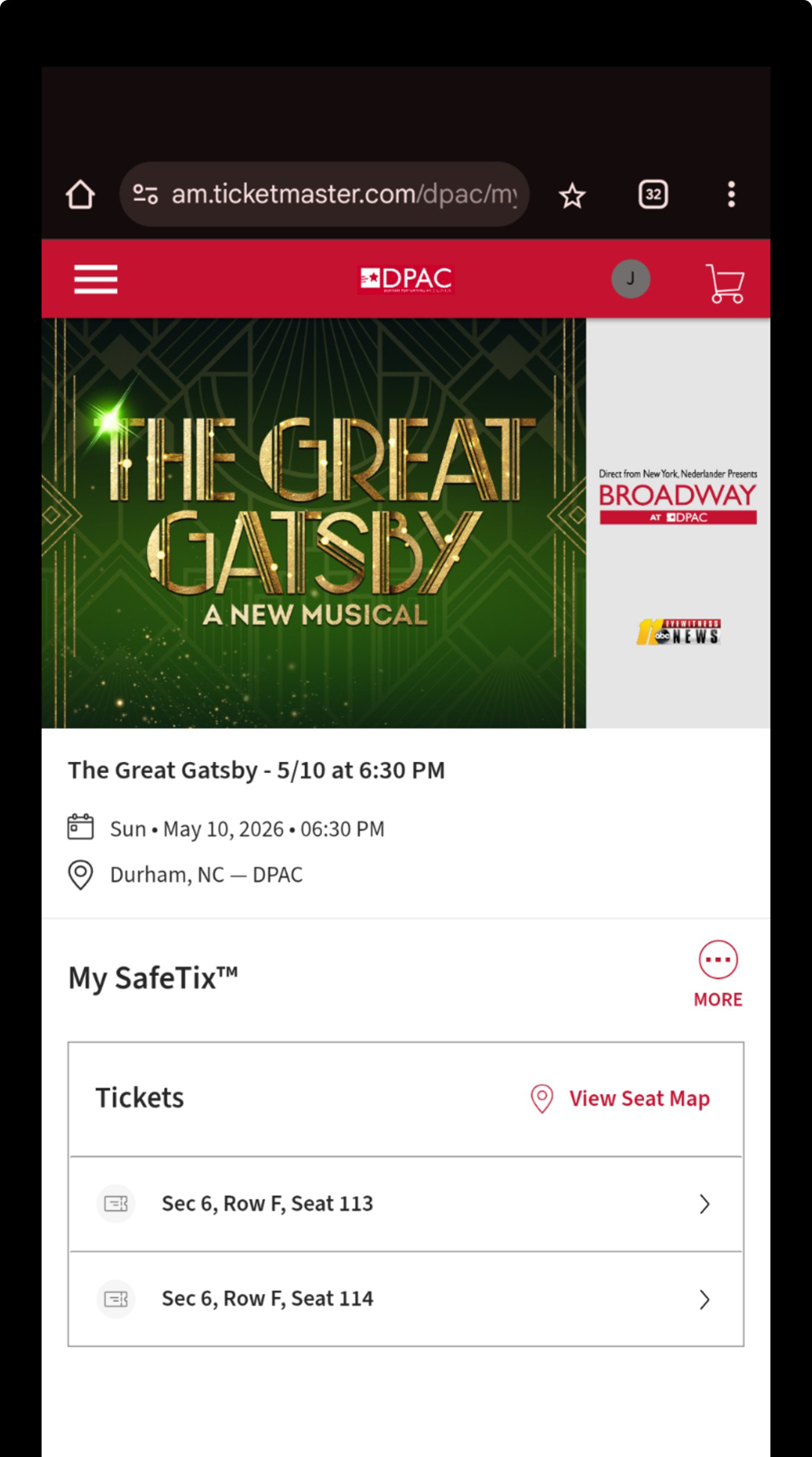Image resolution: width=812 pixels, height=1457 pixels.
Task: View site information in the address bar
Action: [x=145, y=194]
